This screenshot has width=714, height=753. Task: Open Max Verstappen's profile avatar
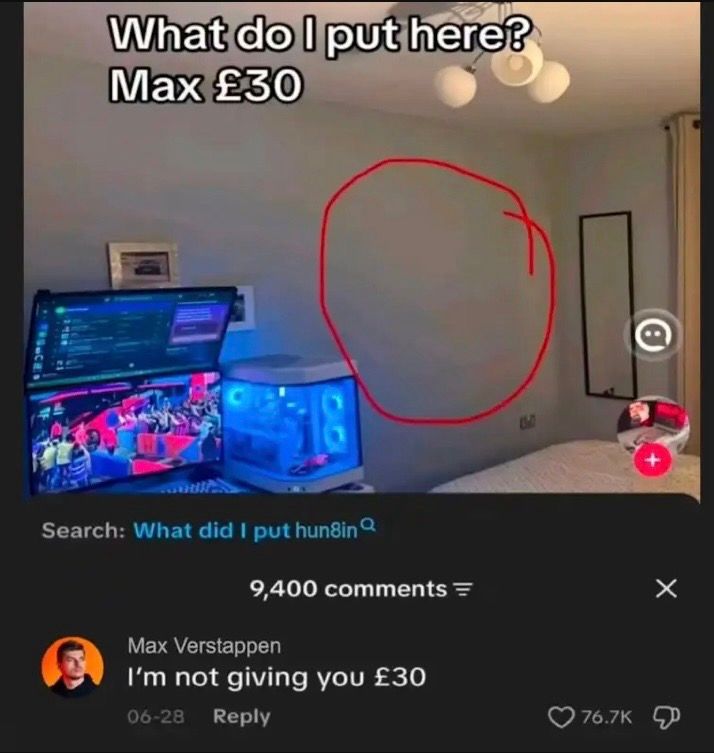pyautogui.click(x=73, y=666)
